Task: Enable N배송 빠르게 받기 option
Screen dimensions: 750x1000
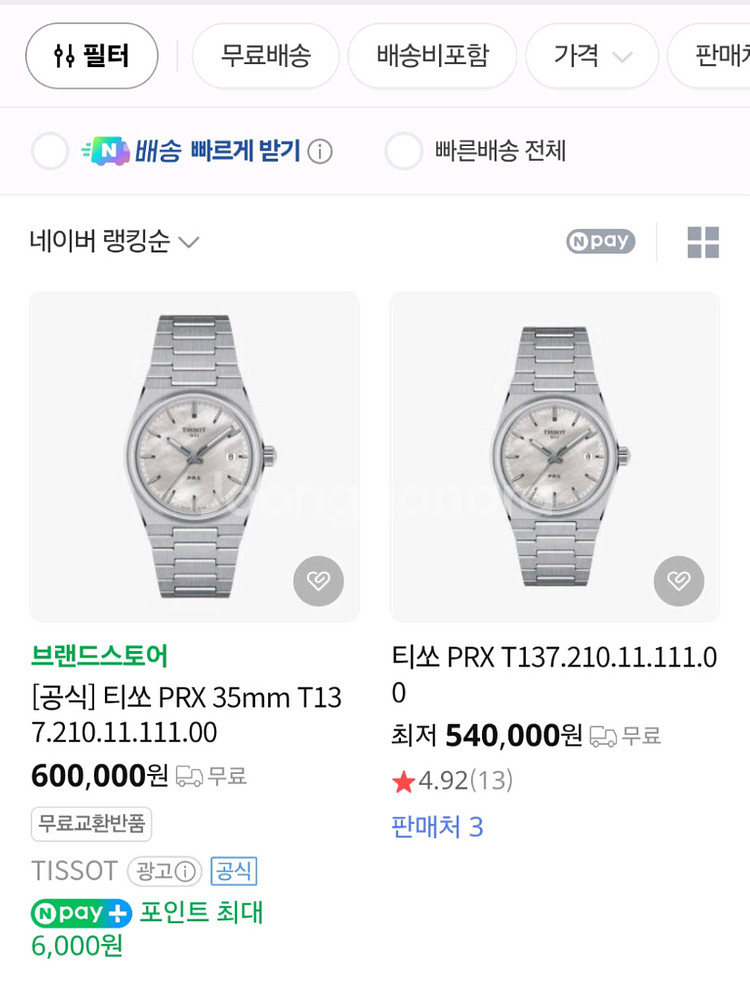Action: [50, 151]
